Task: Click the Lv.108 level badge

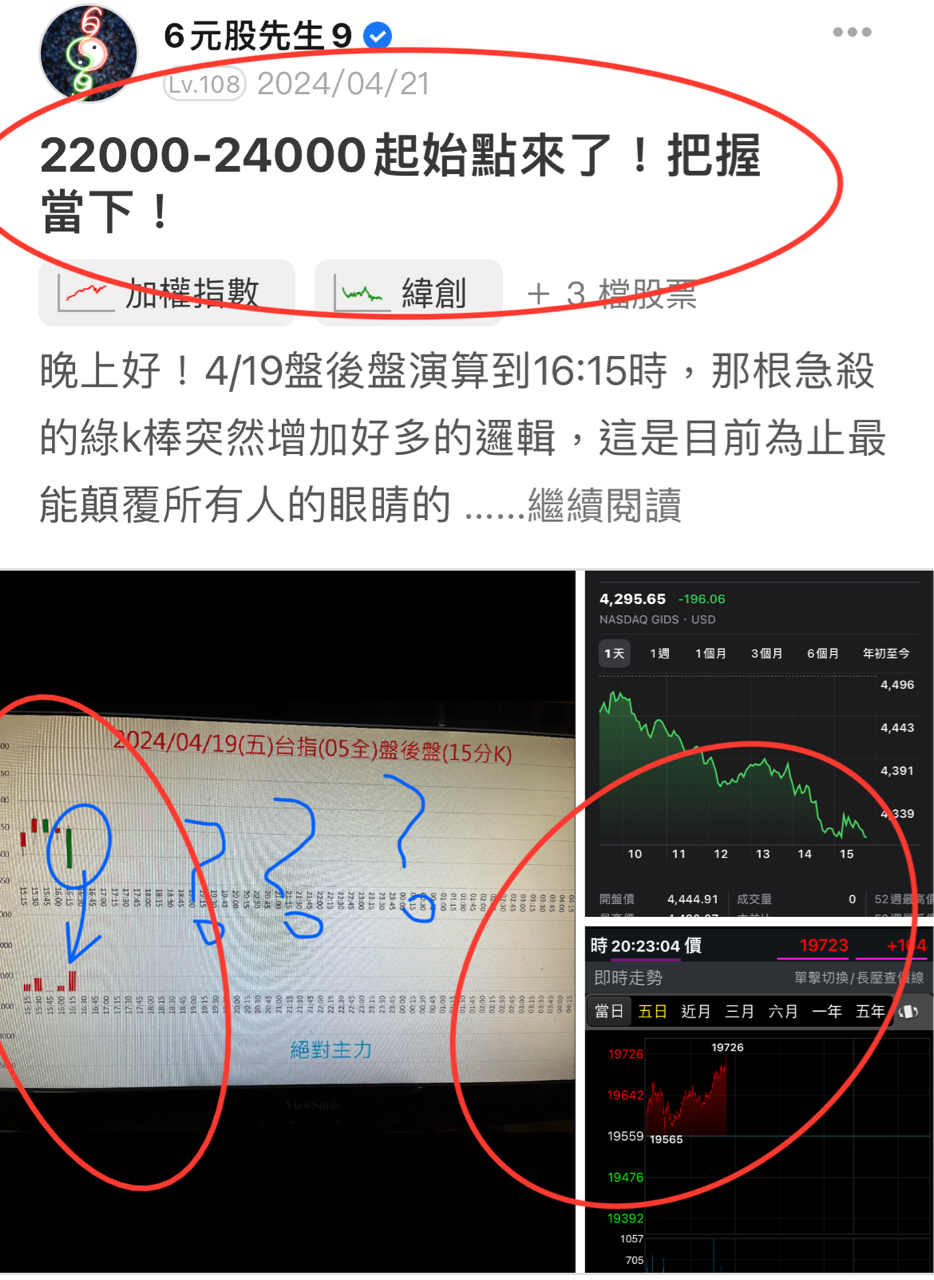Action: tap(203, 84)
